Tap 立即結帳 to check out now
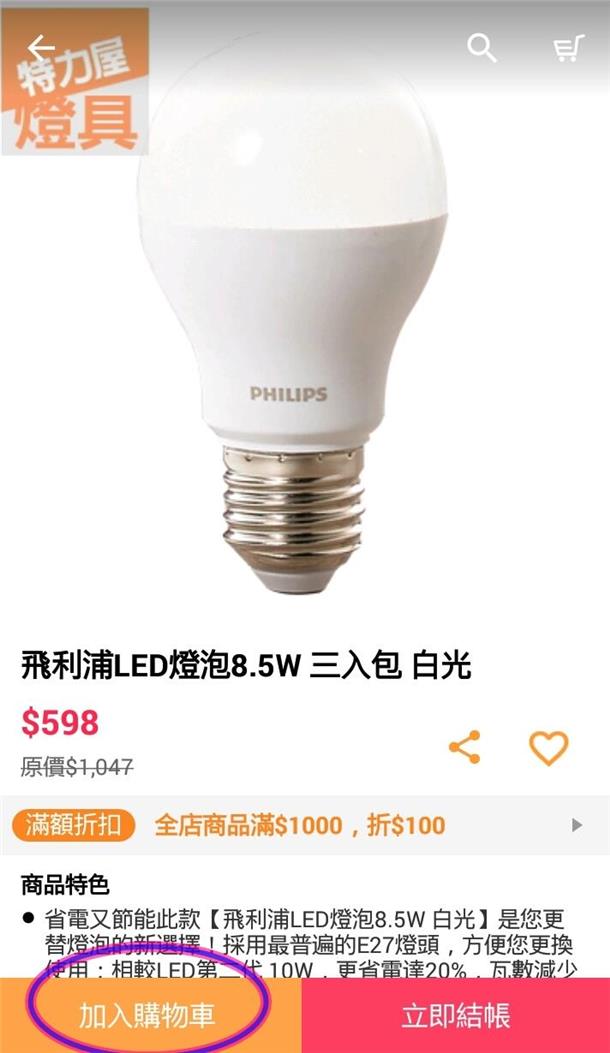 455,1016
